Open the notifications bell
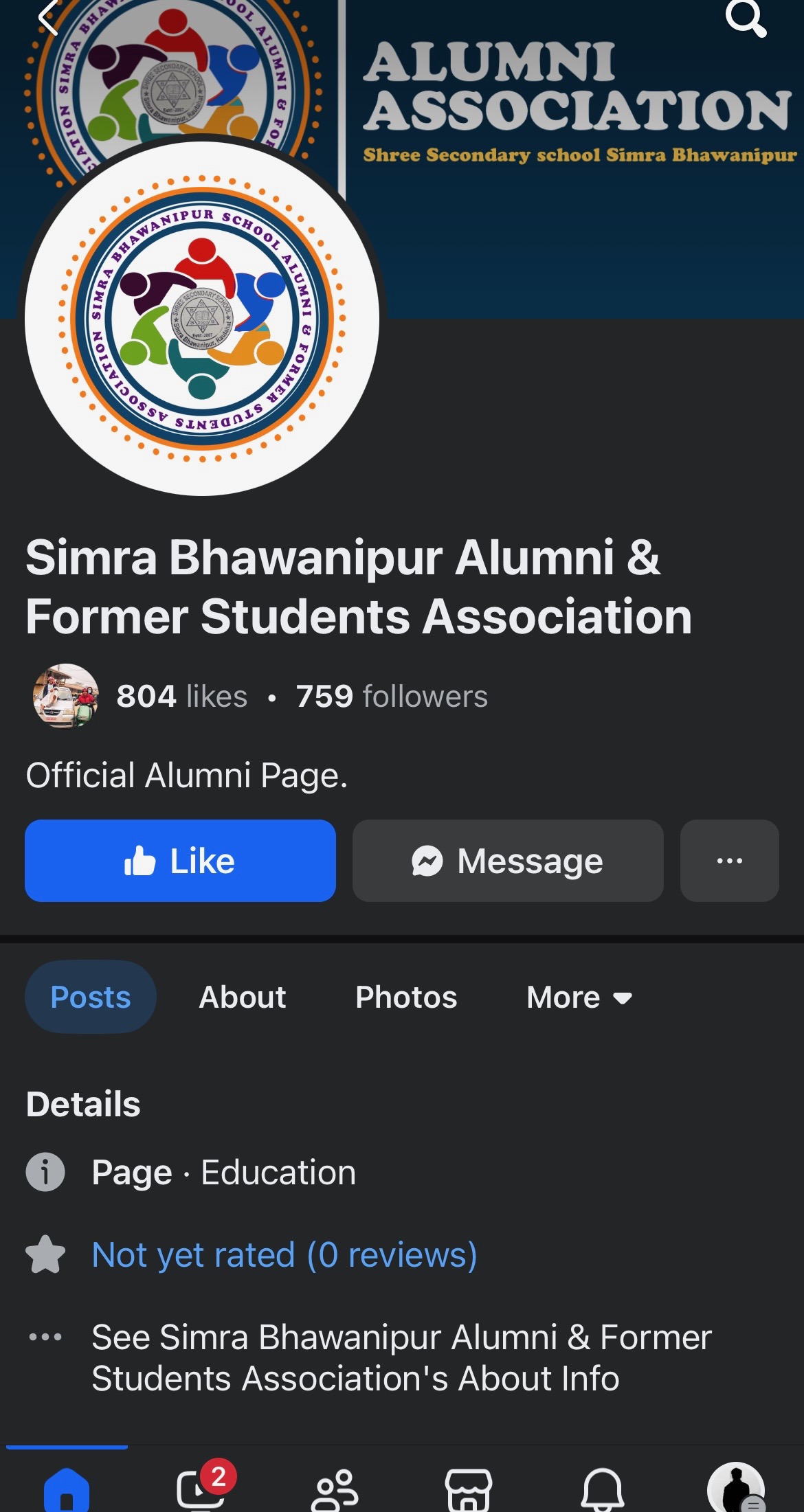 603,1489
